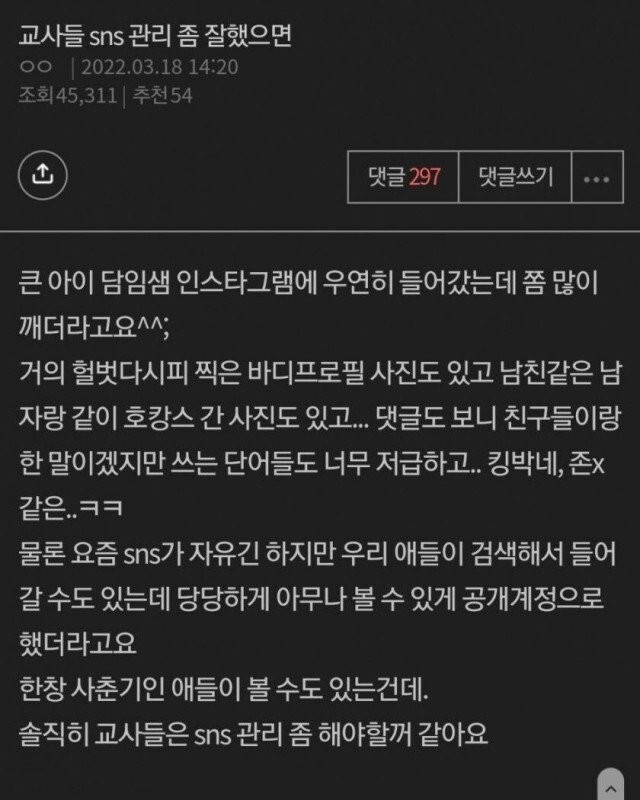This screenshot has height=800, width=640.
Task: Tap 댓글쓰기 to write a comment
Action: click(514, 177)
